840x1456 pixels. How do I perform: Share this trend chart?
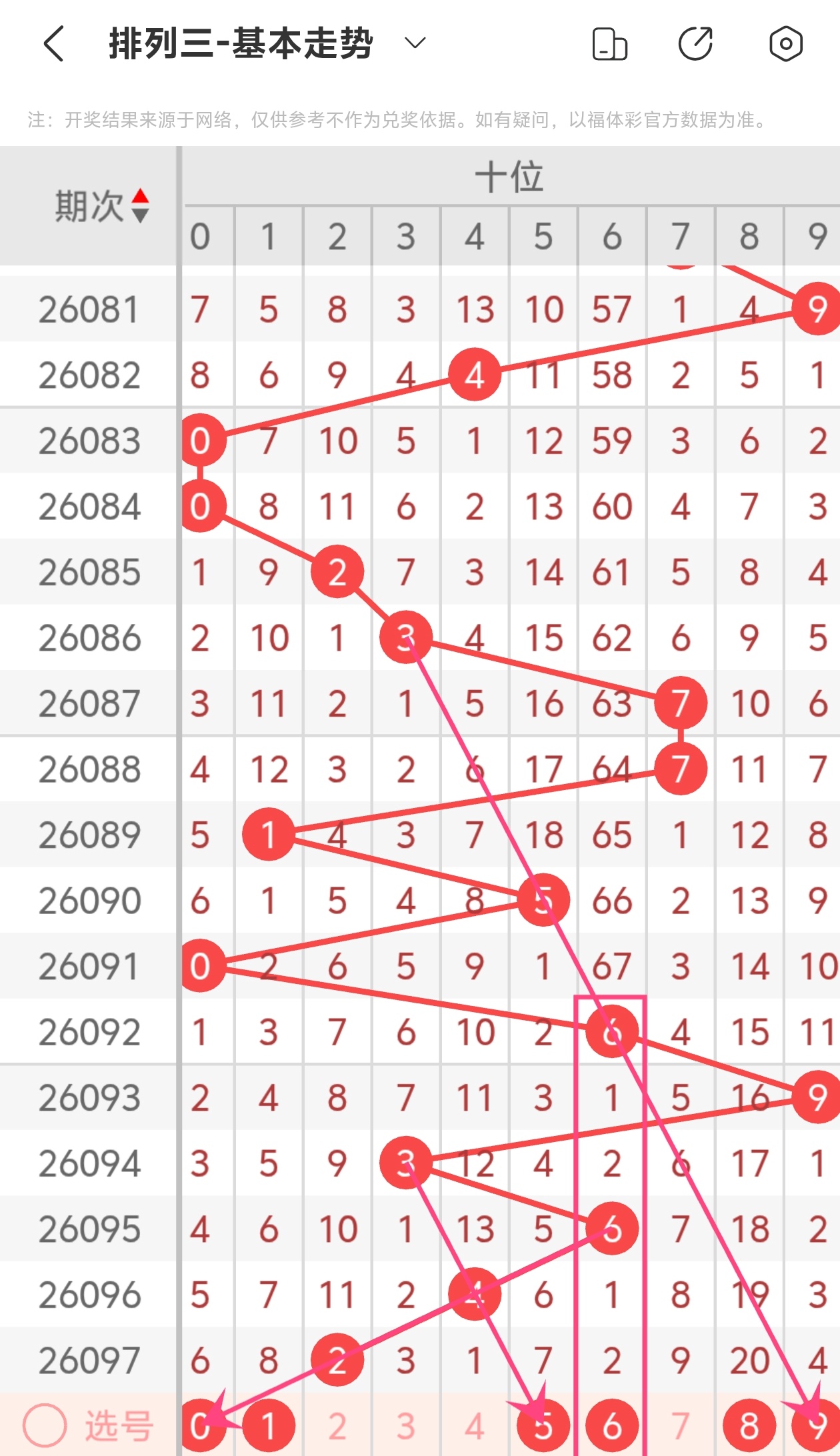pos(695,44)
